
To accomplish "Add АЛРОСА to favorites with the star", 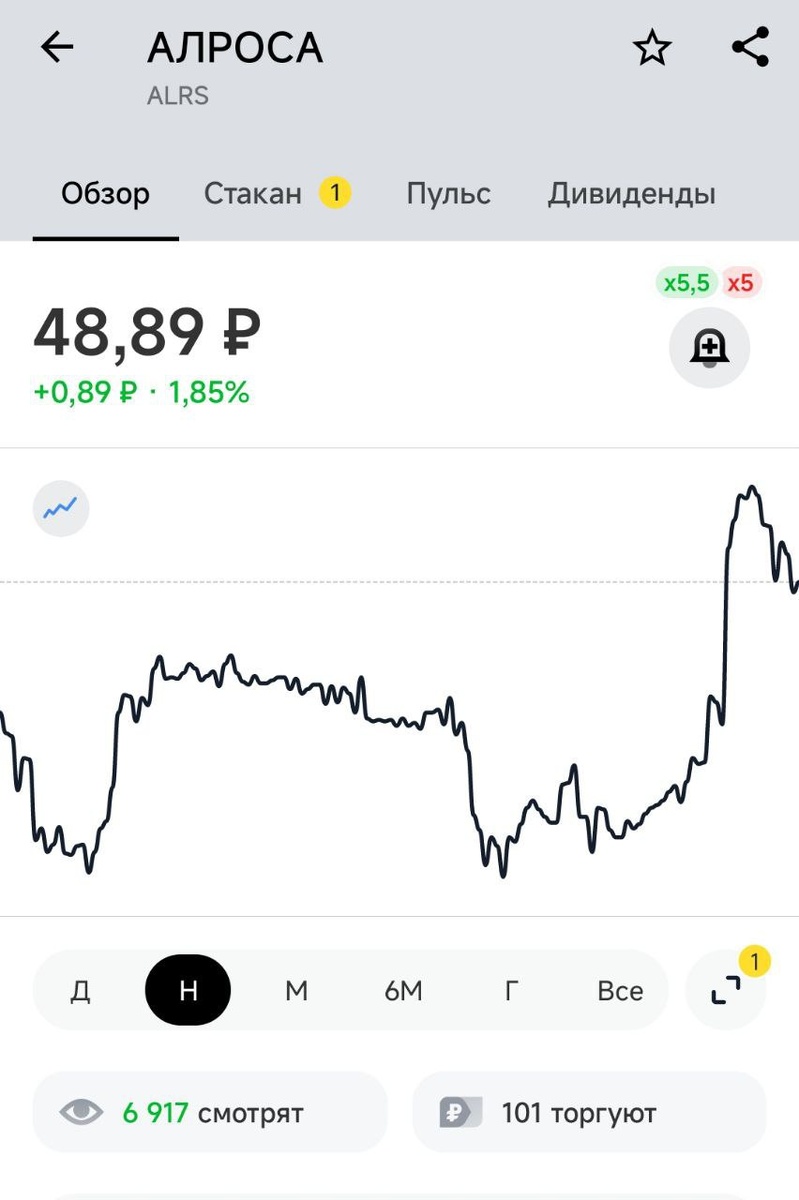I will (x=652, y=48).
